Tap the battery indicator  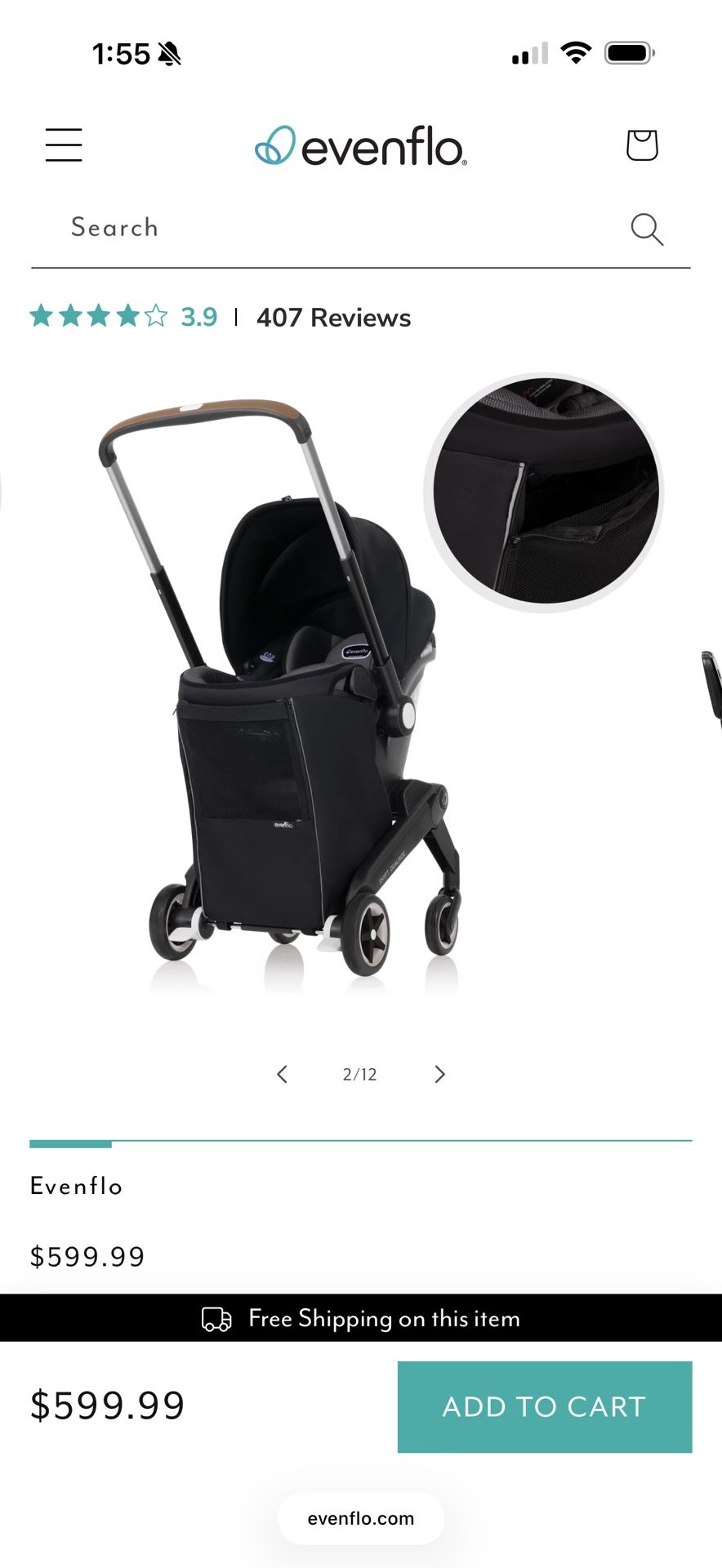628,52
